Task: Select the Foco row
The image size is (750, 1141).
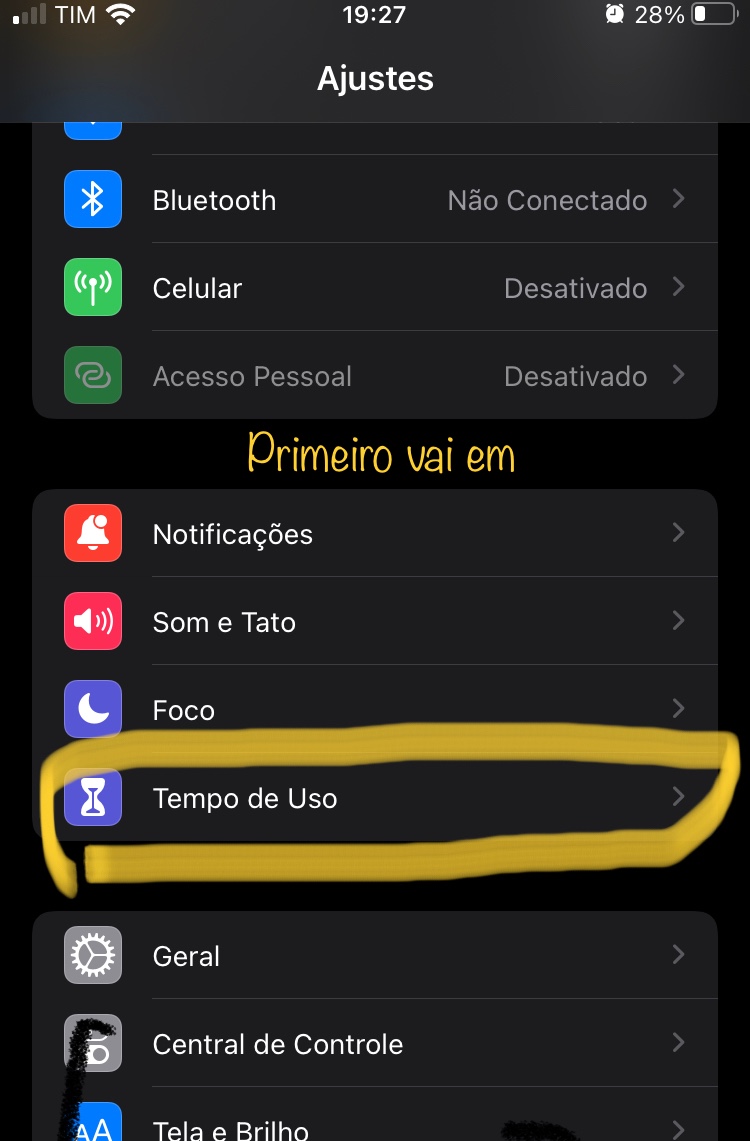Action: click(x=375, y=710)
